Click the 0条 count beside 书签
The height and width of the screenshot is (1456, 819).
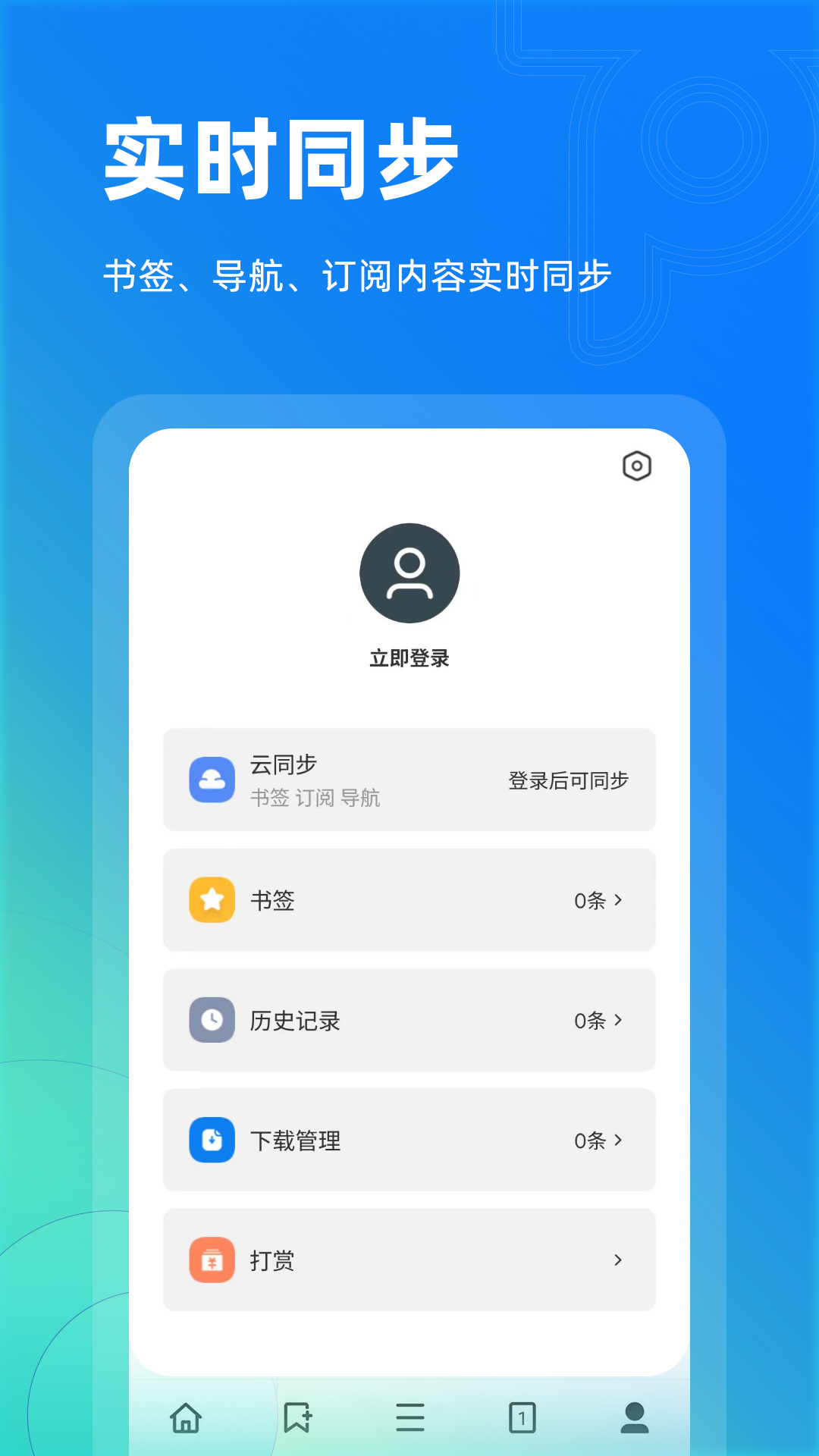tap(589, 900)
